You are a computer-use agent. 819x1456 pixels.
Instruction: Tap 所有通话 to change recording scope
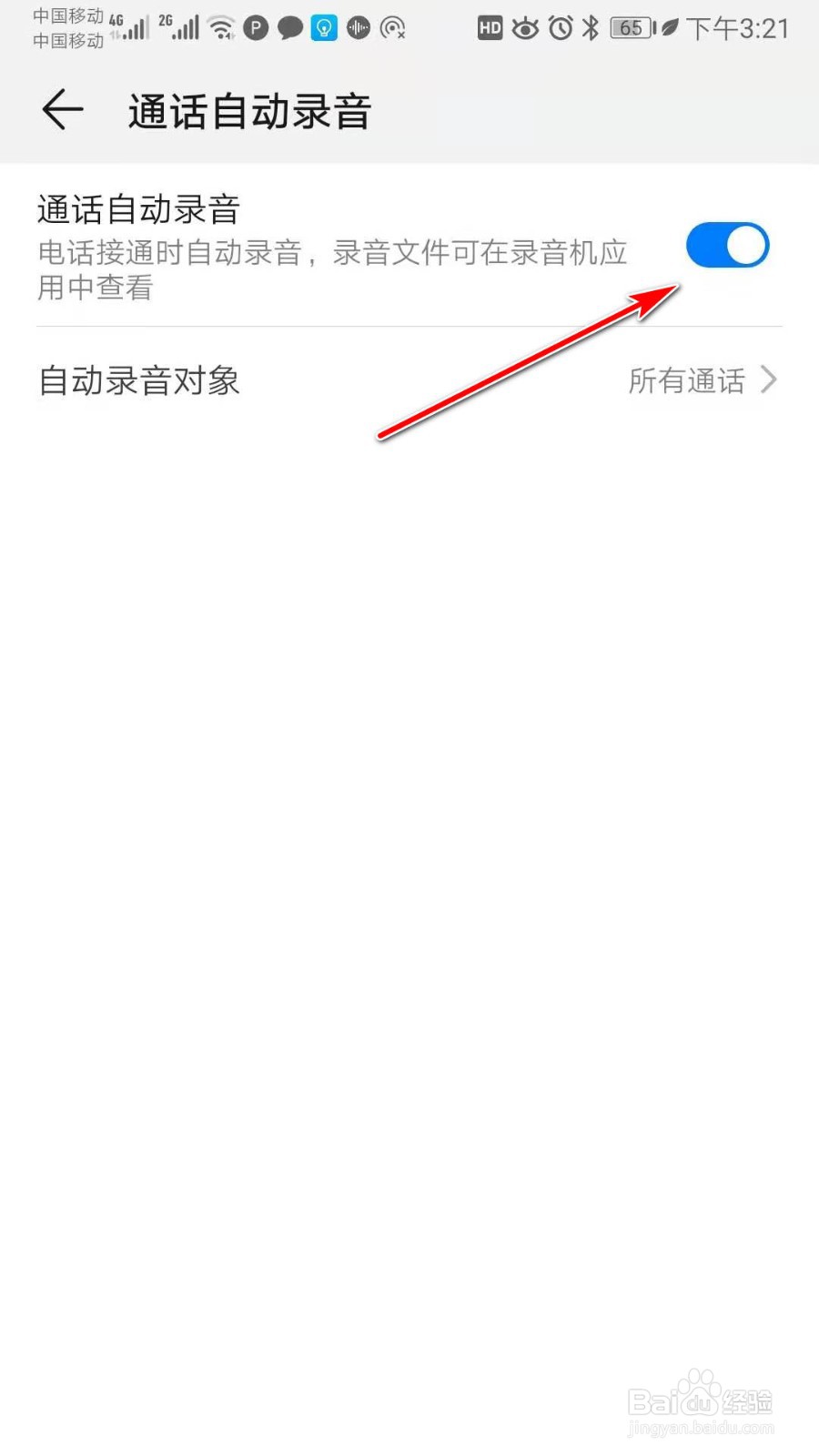pyautogui.click(x=687, y=380)
